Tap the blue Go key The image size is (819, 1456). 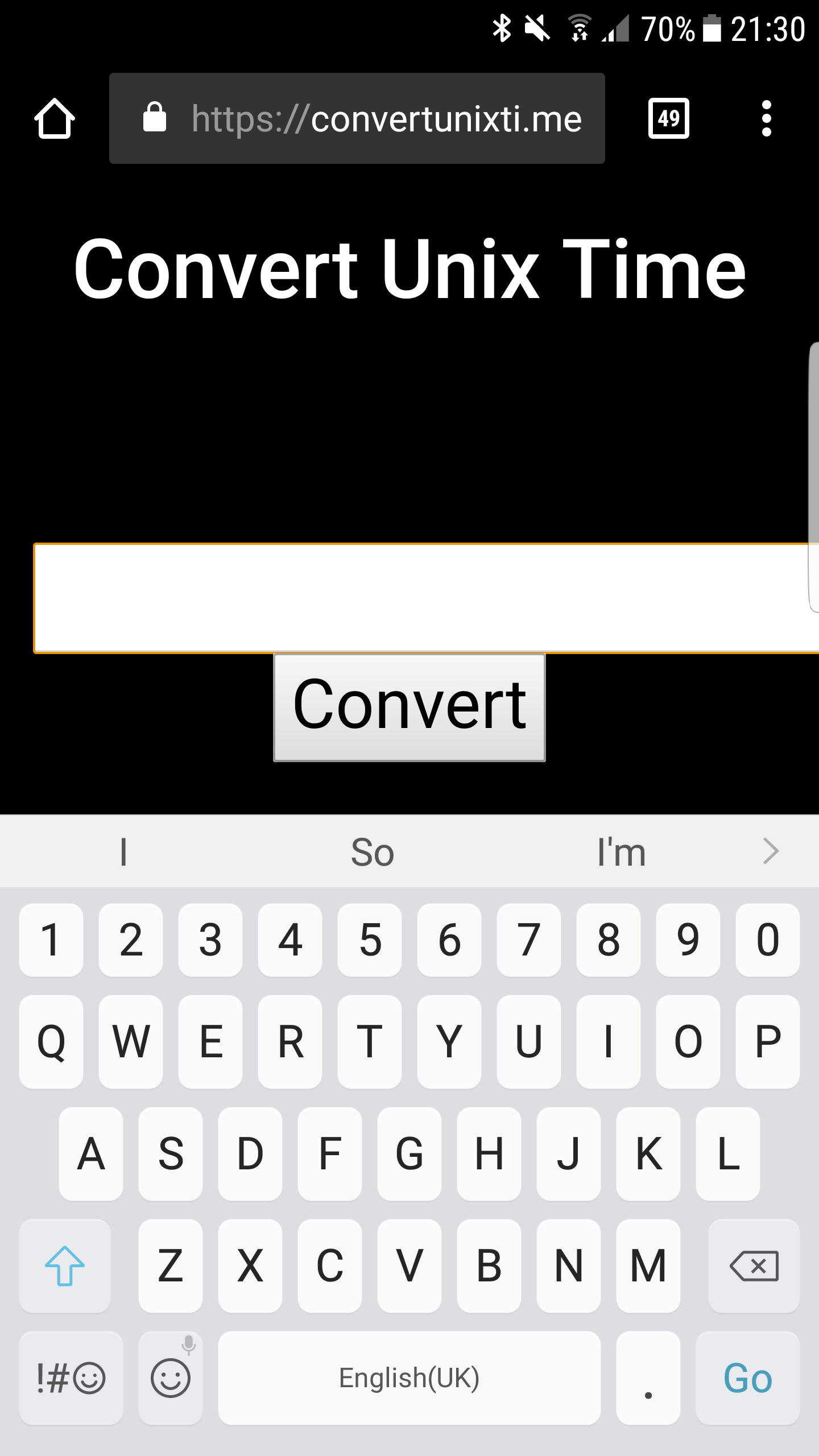click(747, 1378)
